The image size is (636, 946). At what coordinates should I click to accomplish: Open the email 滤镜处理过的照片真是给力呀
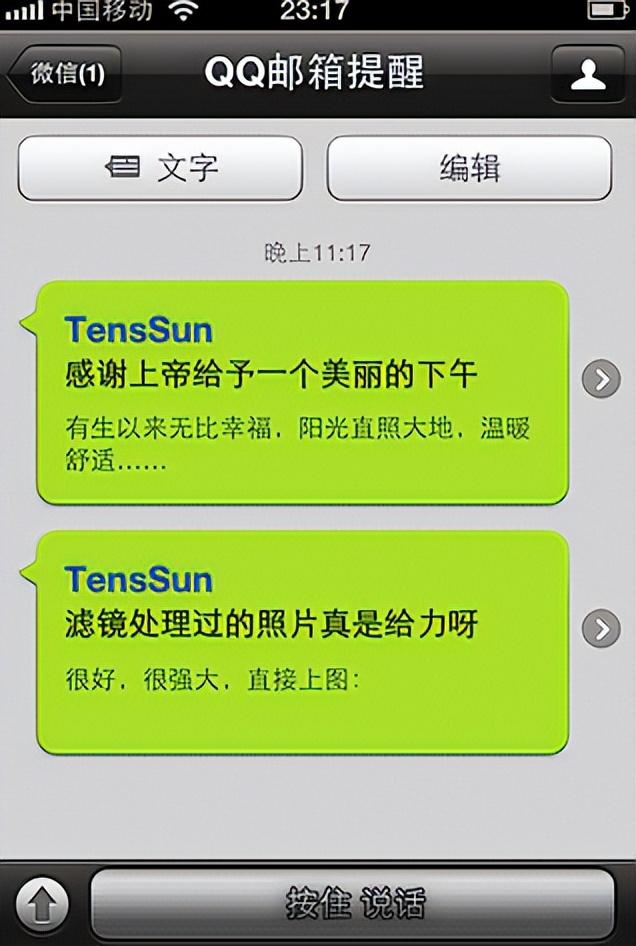302,642
